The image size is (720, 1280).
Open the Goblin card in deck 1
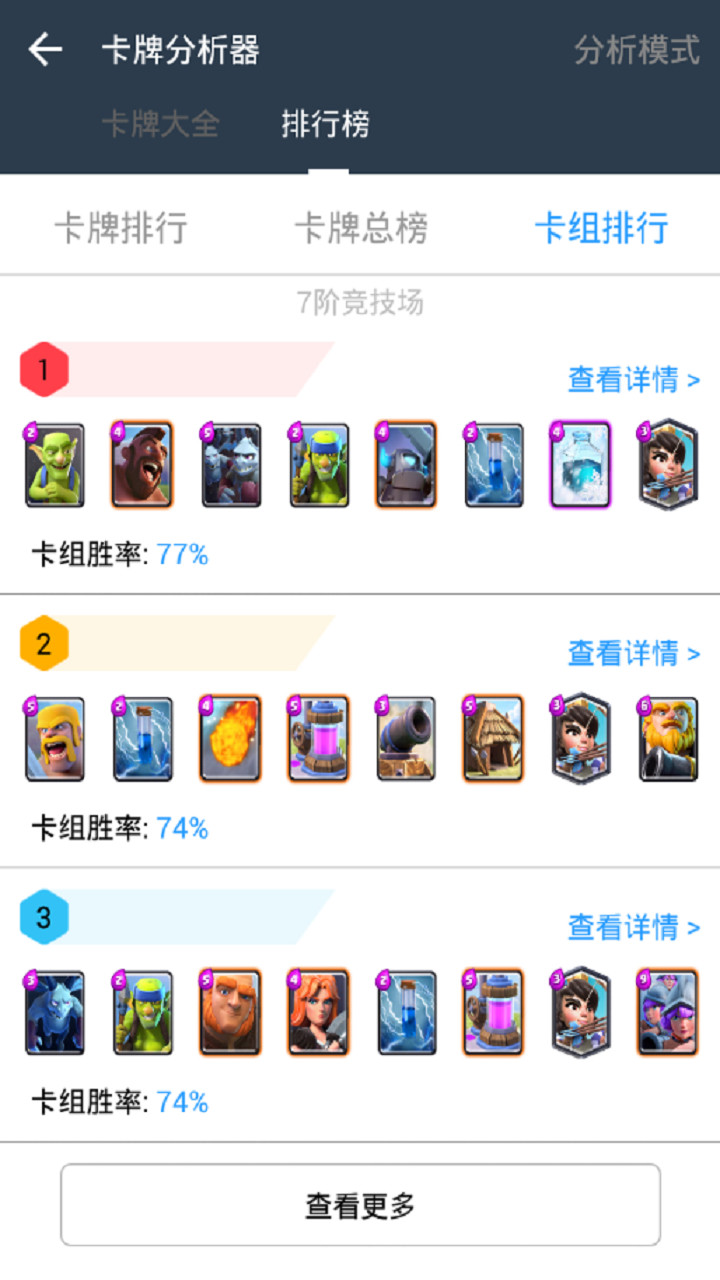coord(54,464)
